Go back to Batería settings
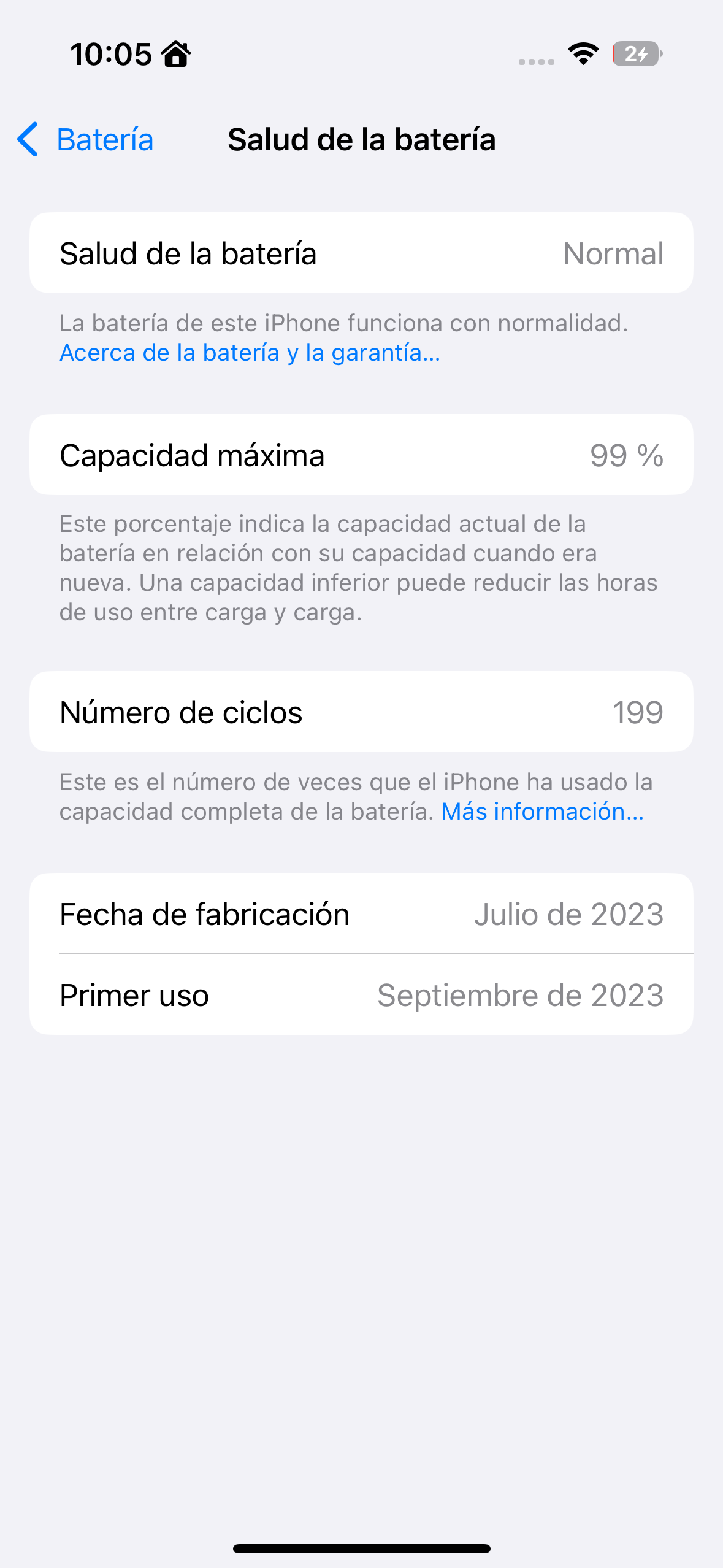Image resolution: width=723 pixels, height=1568 pixels. 85,140
